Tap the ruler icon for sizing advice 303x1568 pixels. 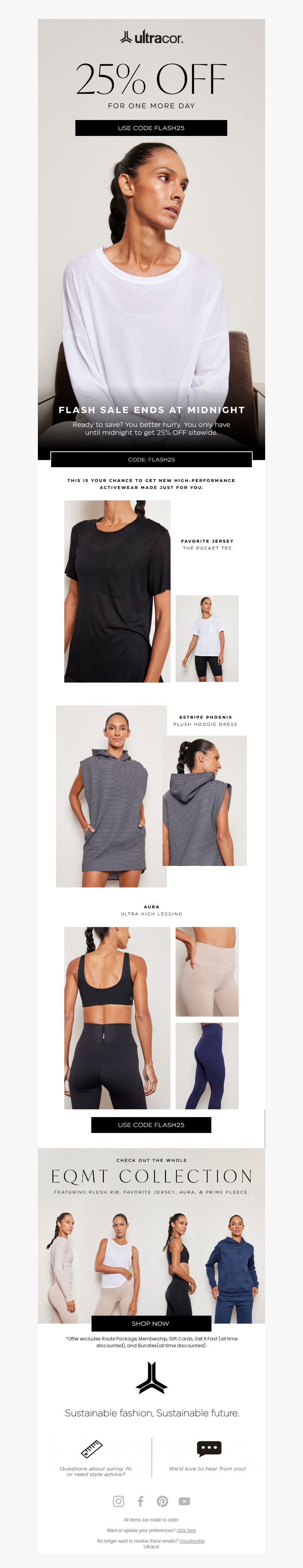(x=92, y=1449)
